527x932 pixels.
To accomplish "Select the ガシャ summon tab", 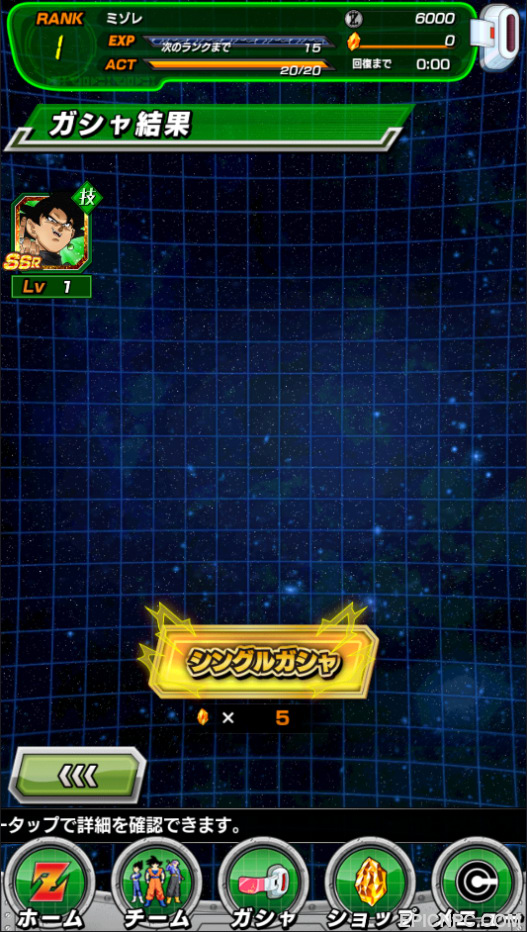I will point(263,884).
